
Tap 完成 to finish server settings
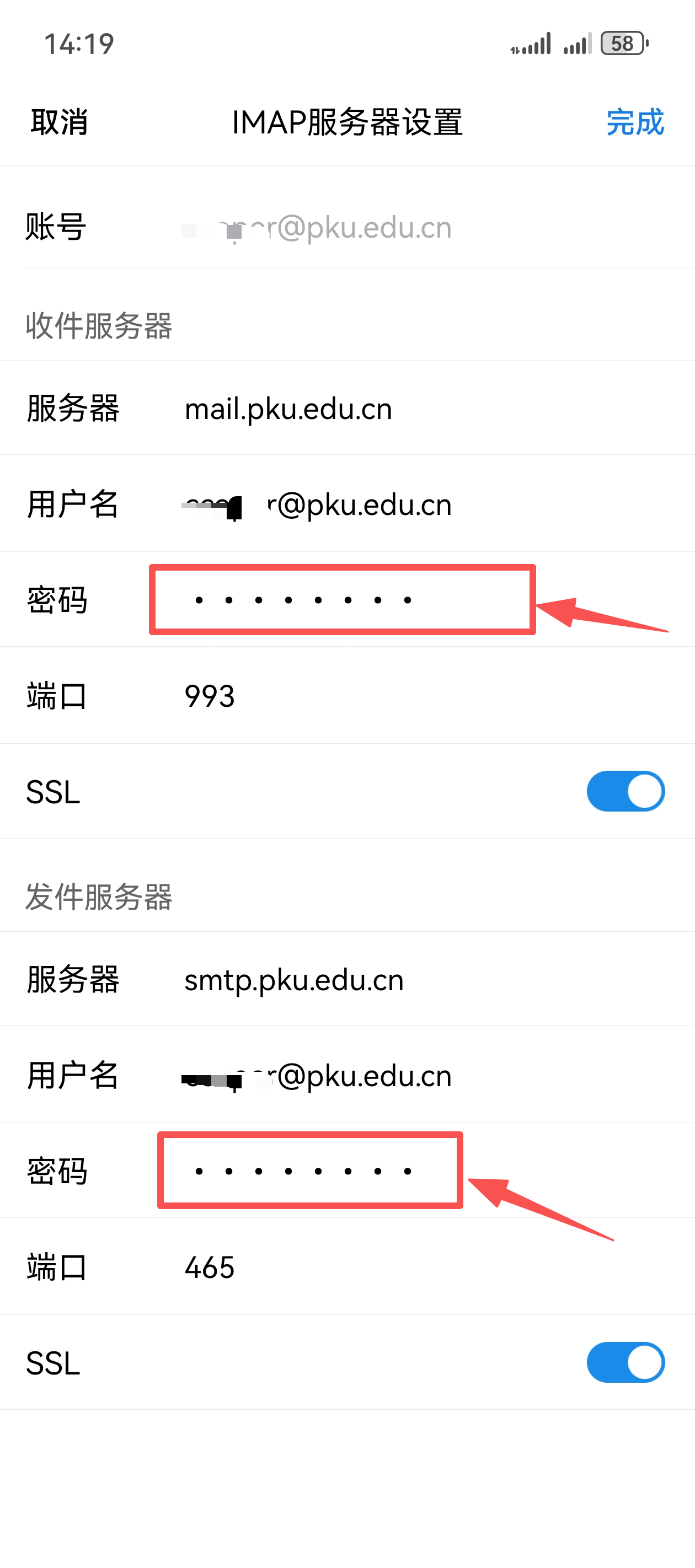[634, 122]
